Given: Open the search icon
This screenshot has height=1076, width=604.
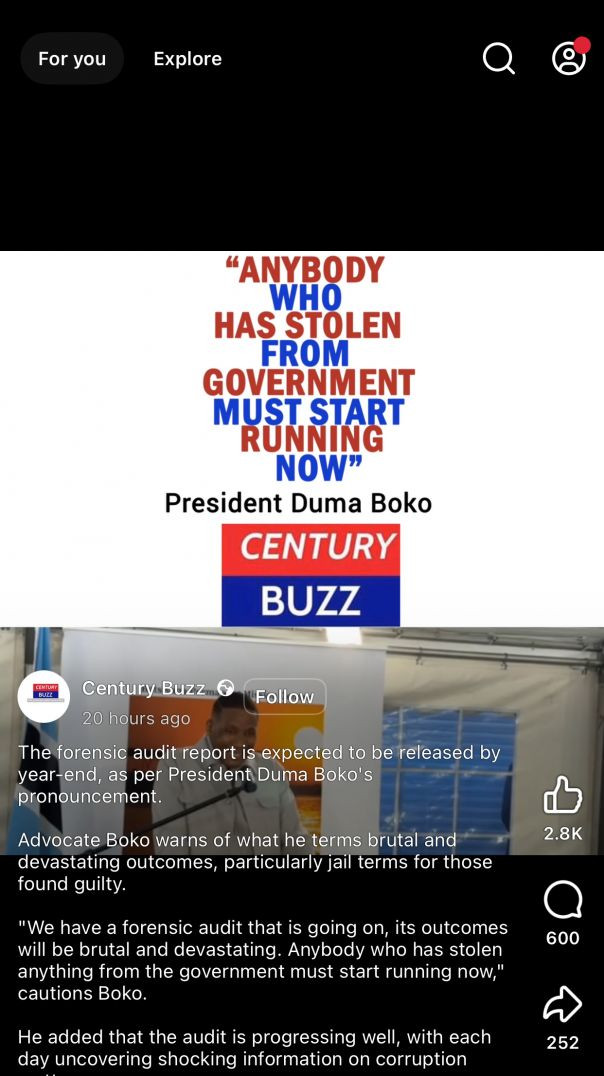Looking at the screenshot, I should [498, 59].
